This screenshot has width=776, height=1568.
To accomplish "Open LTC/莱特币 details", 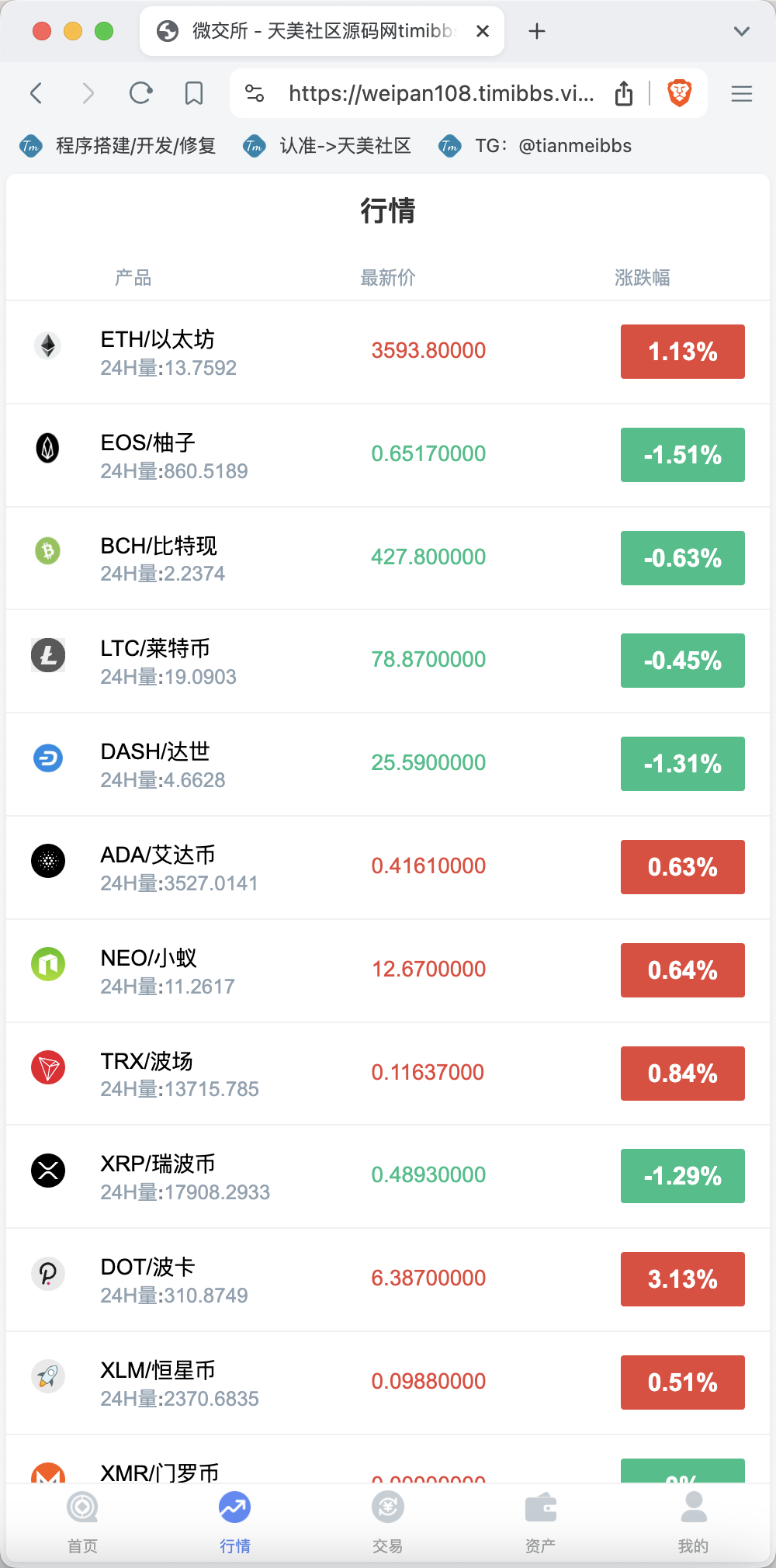I will (x=388, y=661).
